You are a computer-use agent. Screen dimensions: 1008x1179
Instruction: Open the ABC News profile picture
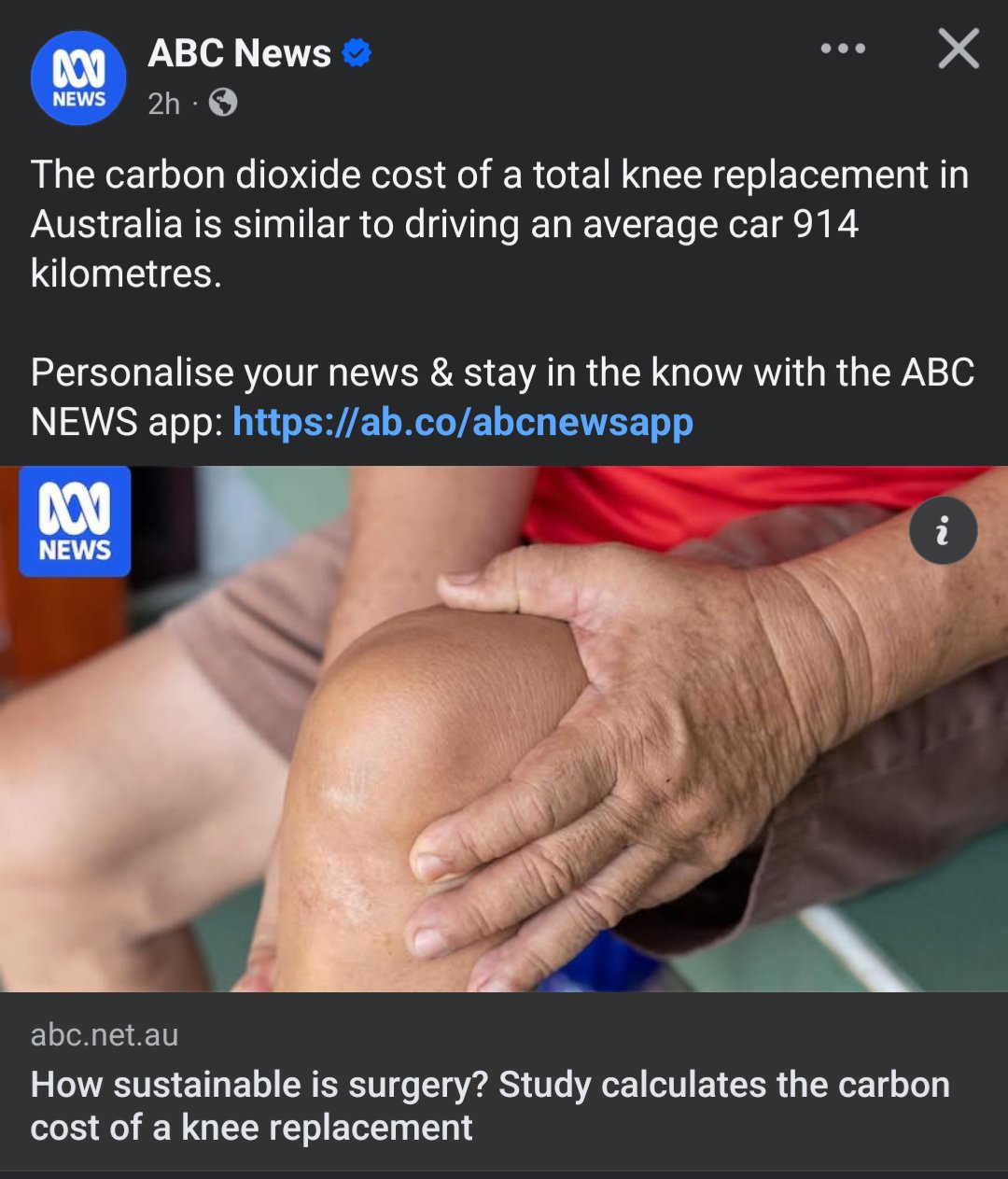(78, 78)
